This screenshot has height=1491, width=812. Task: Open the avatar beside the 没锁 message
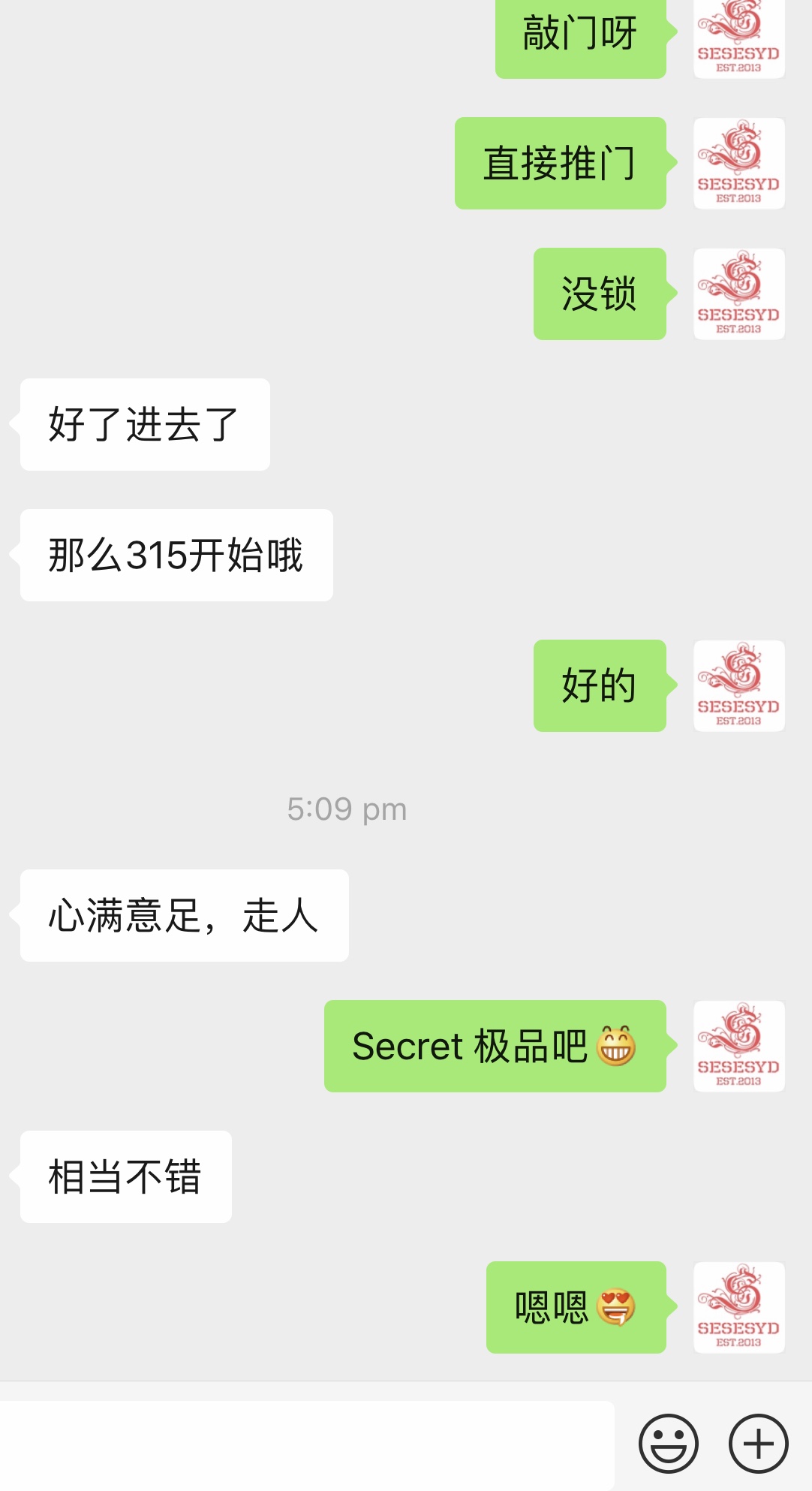[738, 294]
